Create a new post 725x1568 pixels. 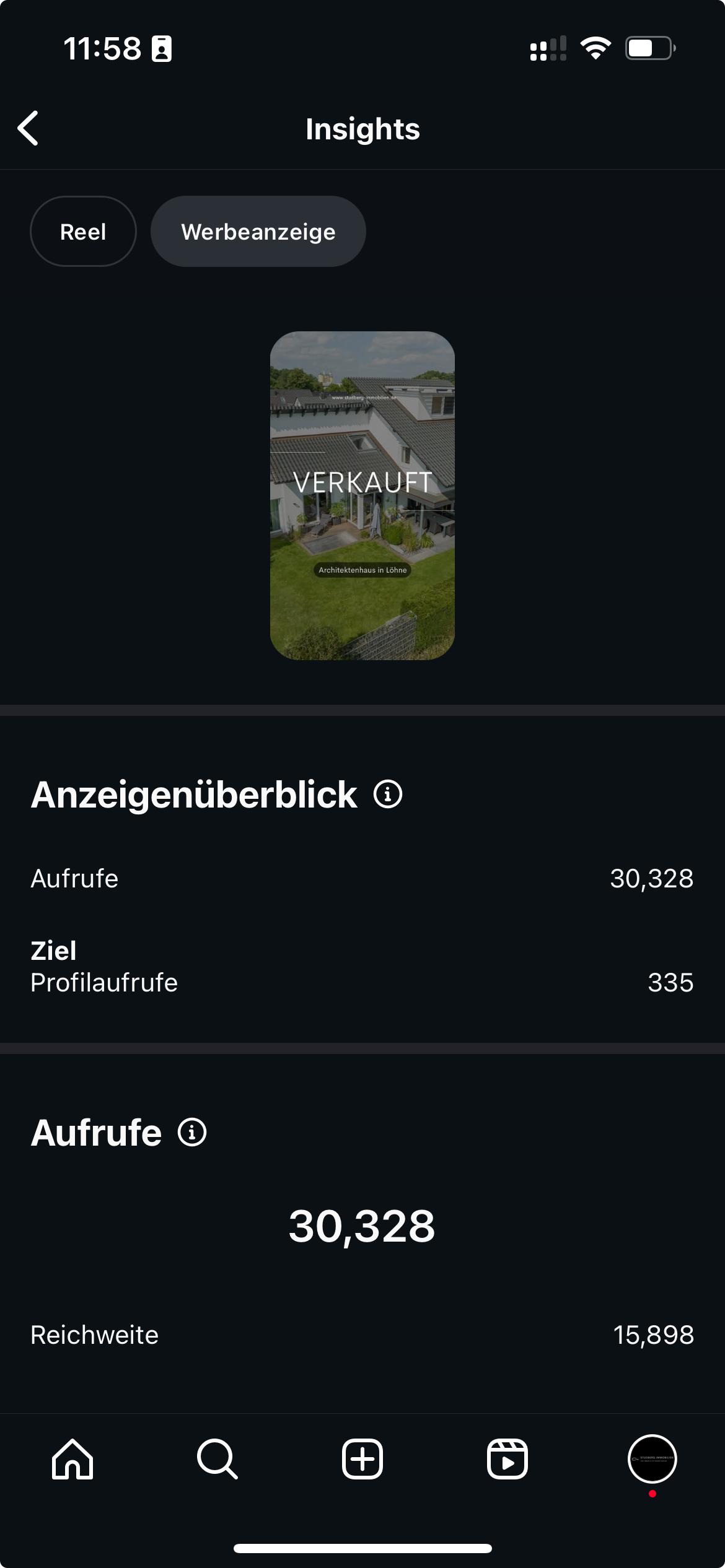click(362, 1459)
